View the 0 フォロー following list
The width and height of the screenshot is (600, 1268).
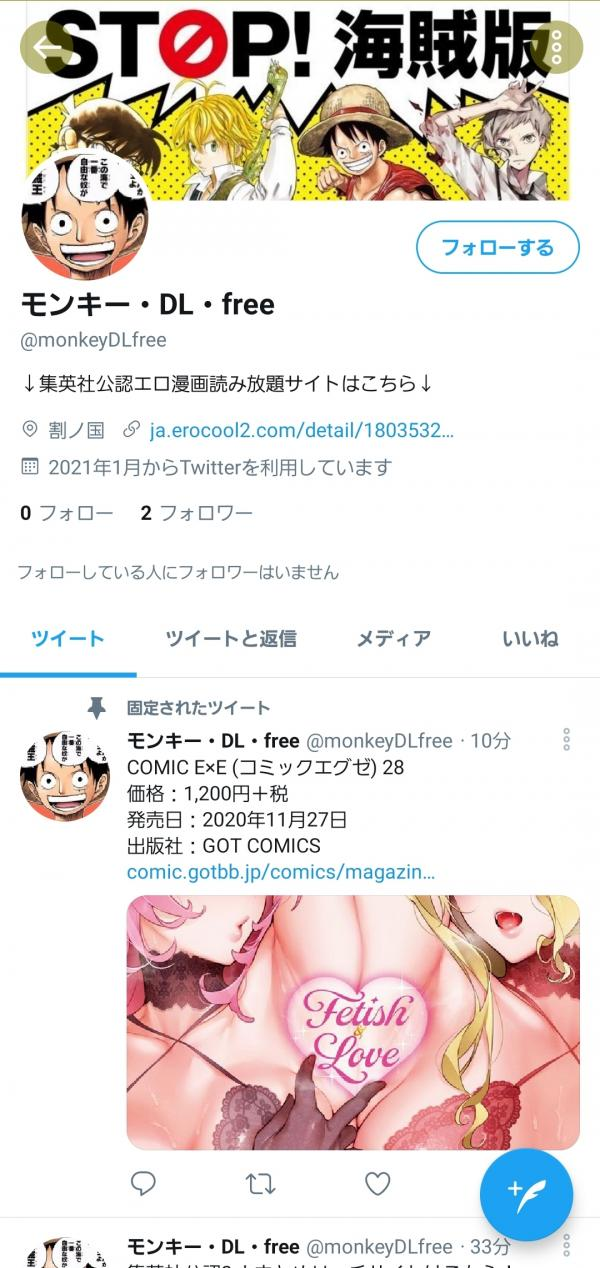coord(66,513)
